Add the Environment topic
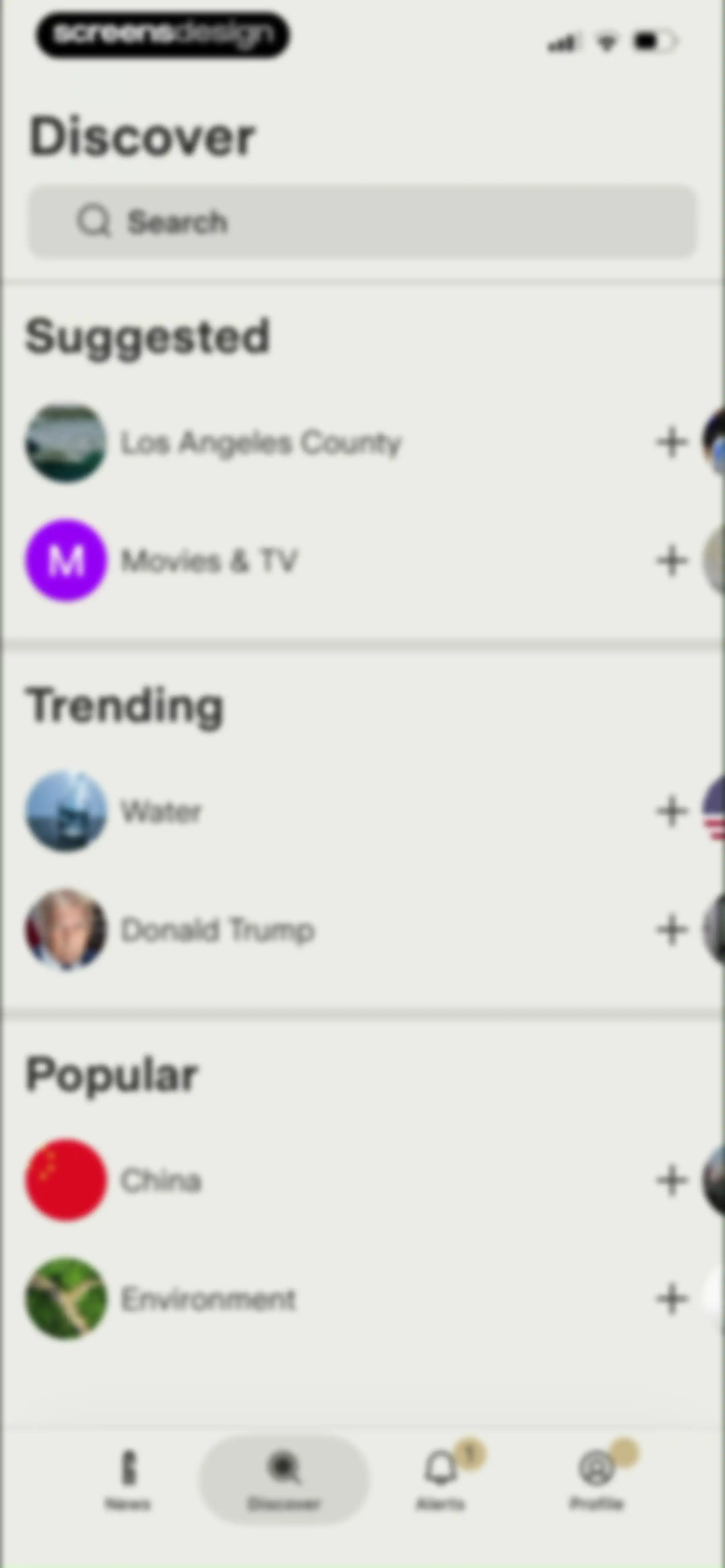725x1568 pixels. point(672,1298)
